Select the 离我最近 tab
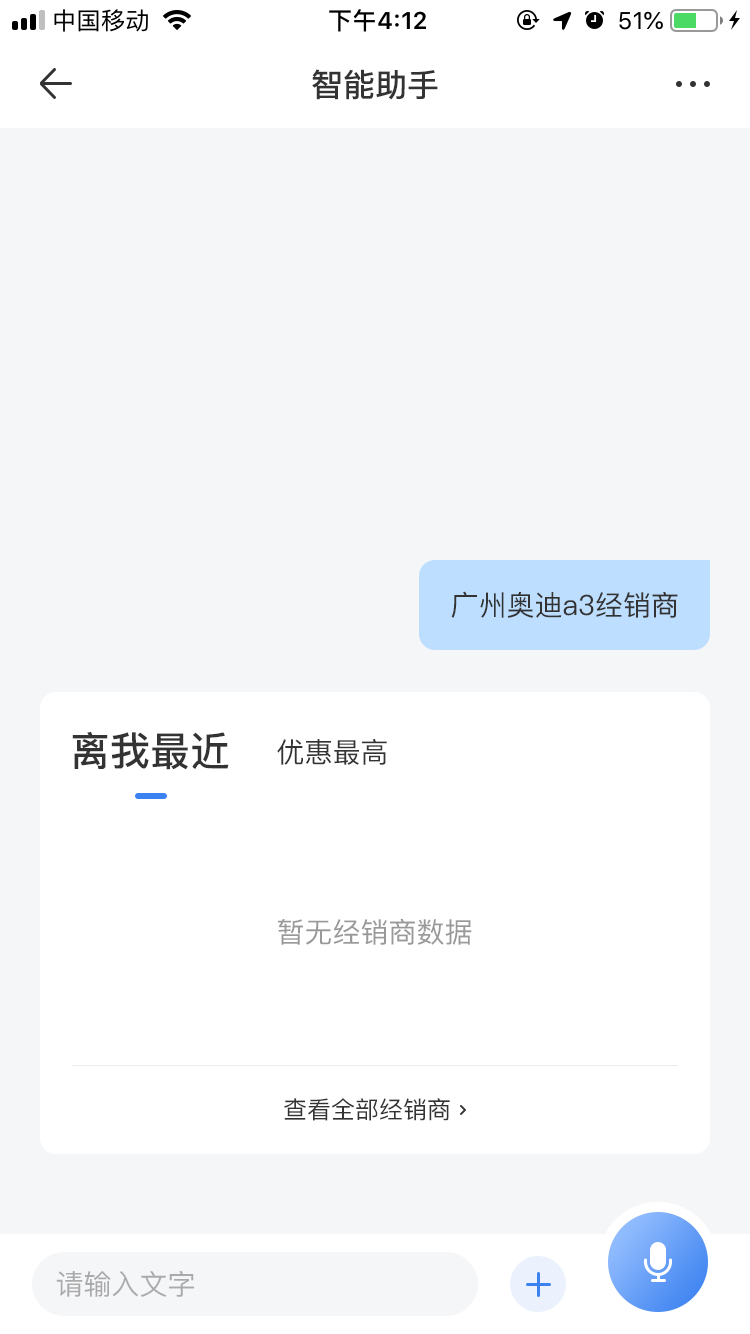 (x=151, y=752)
